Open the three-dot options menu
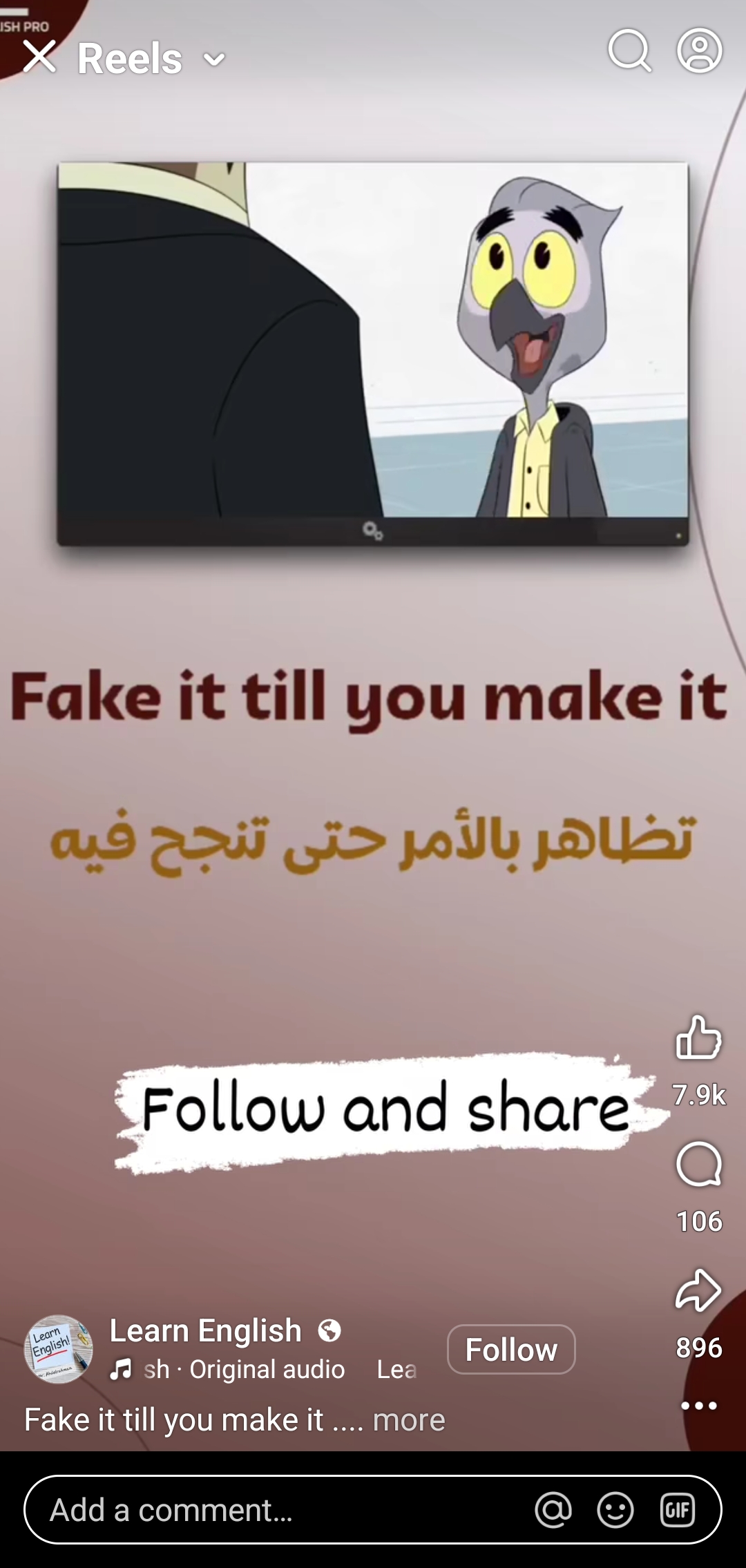The width and height of the screenshot is (746, 1568). (x=698, y=1406)
